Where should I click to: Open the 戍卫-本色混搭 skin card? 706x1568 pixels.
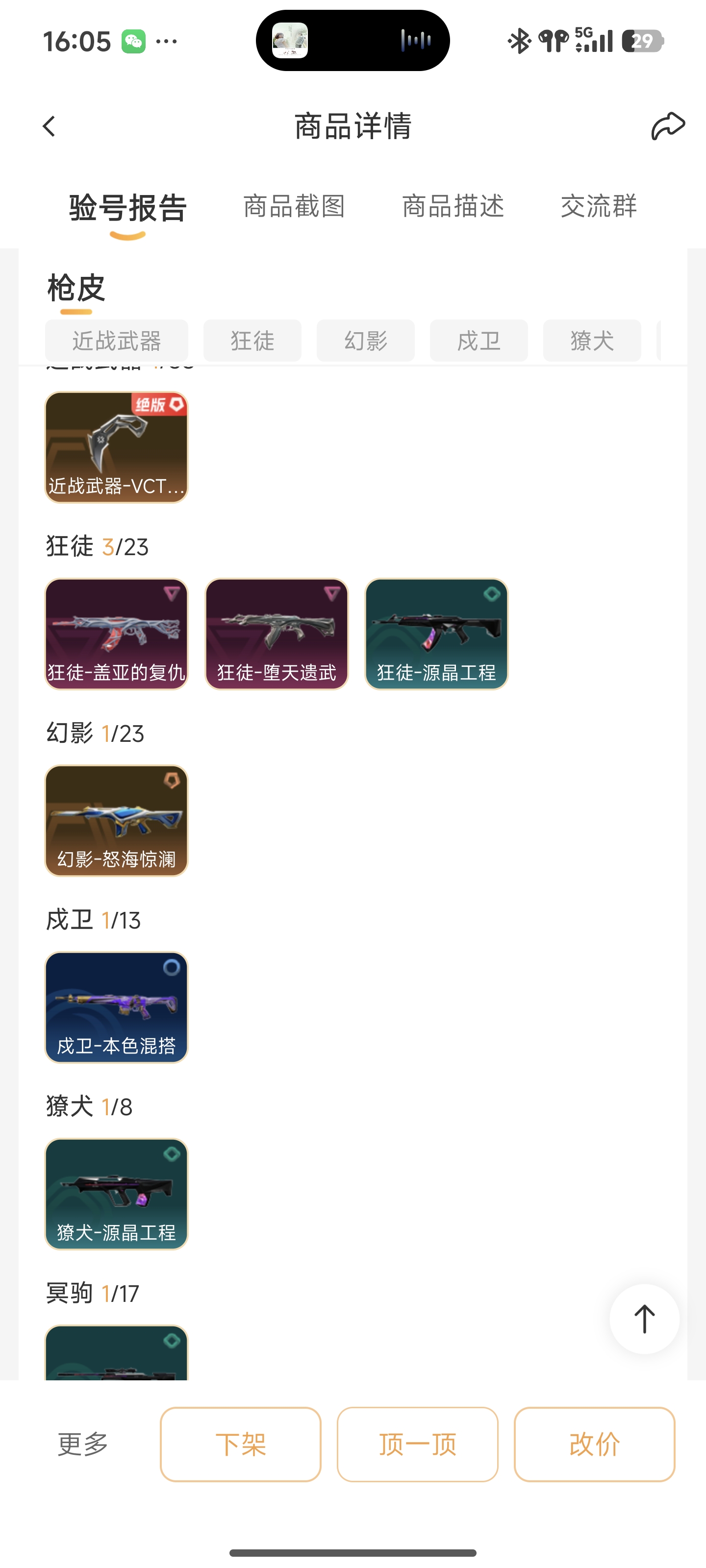(116, 1007)
